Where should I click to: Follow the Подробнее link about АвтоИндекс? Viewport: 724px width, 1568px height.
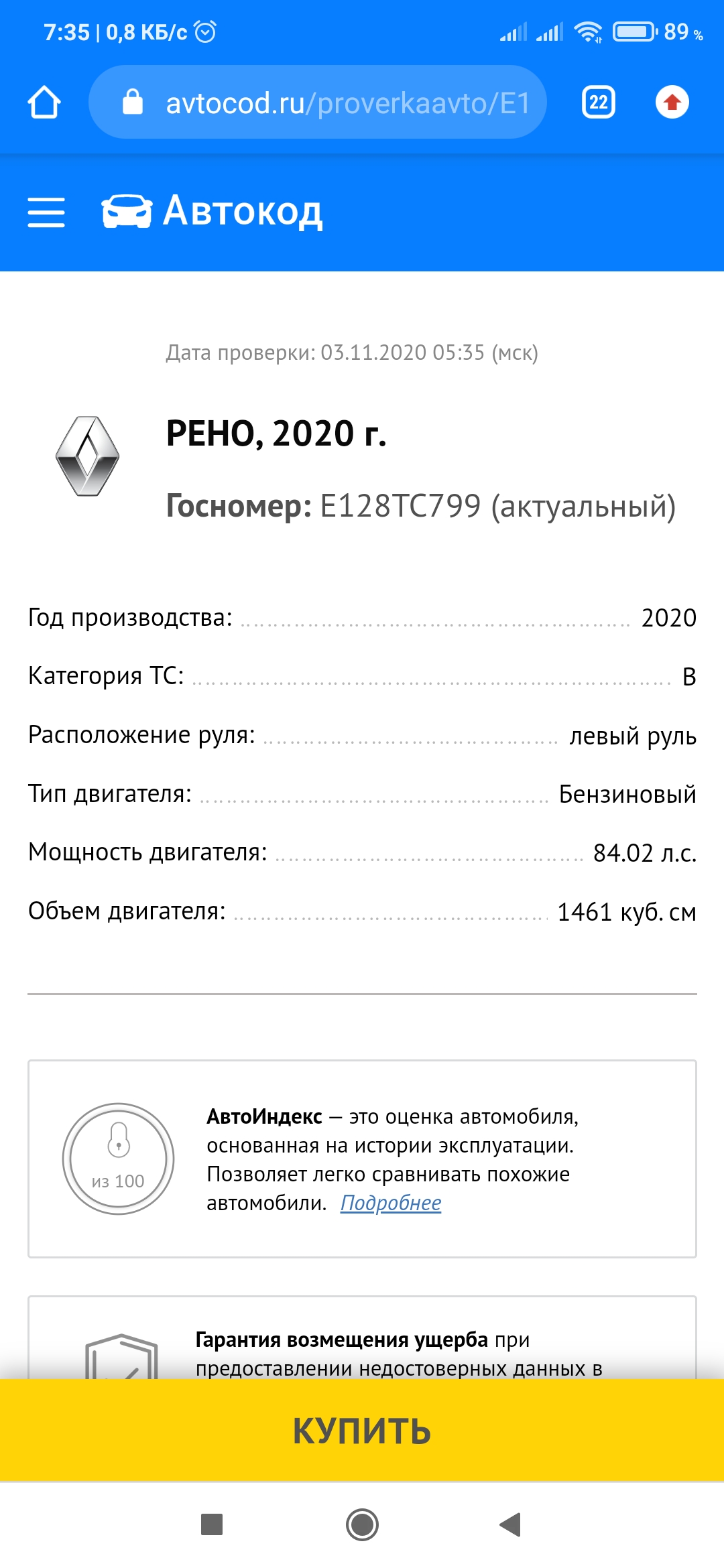coord(391,1203)
